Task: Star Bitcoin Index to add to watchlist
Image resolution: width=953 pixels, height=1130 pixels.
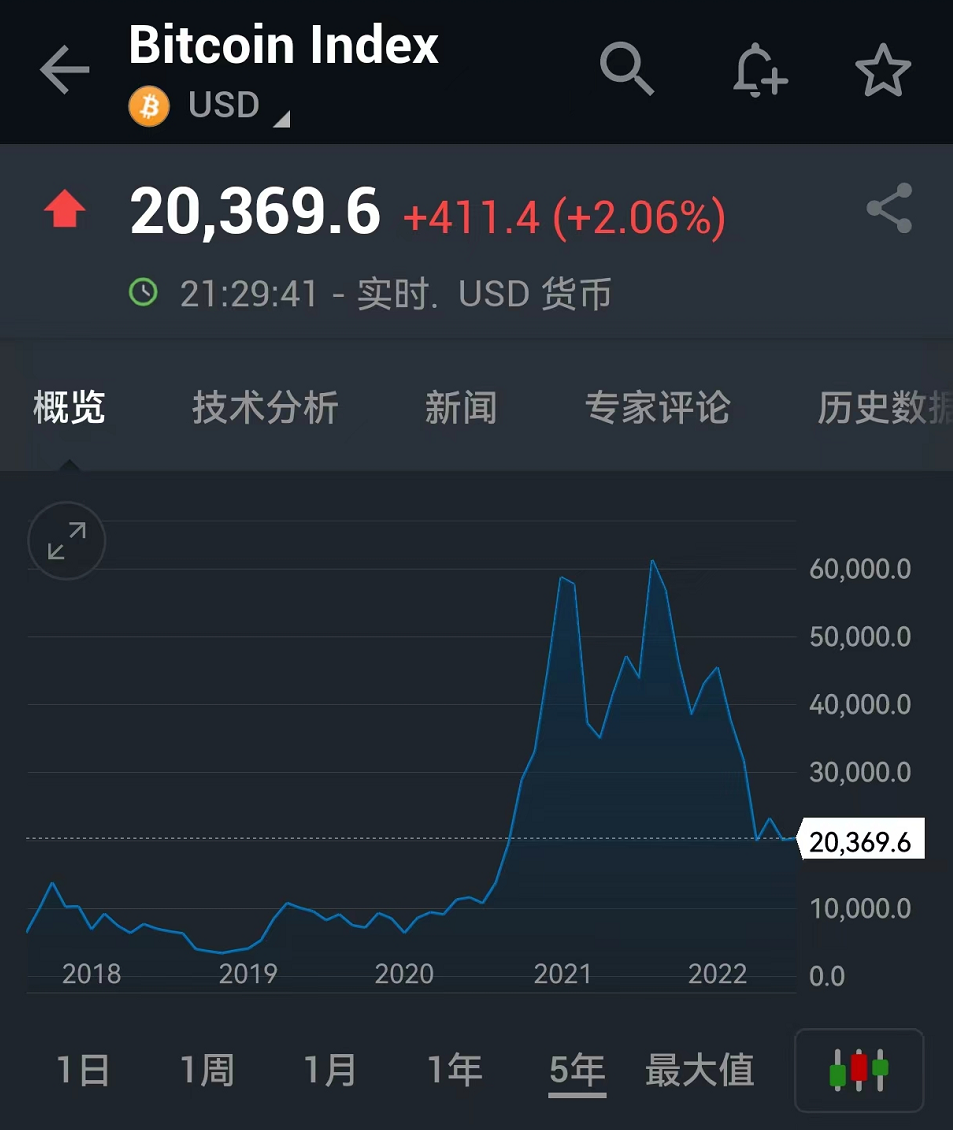Action: 883,70
